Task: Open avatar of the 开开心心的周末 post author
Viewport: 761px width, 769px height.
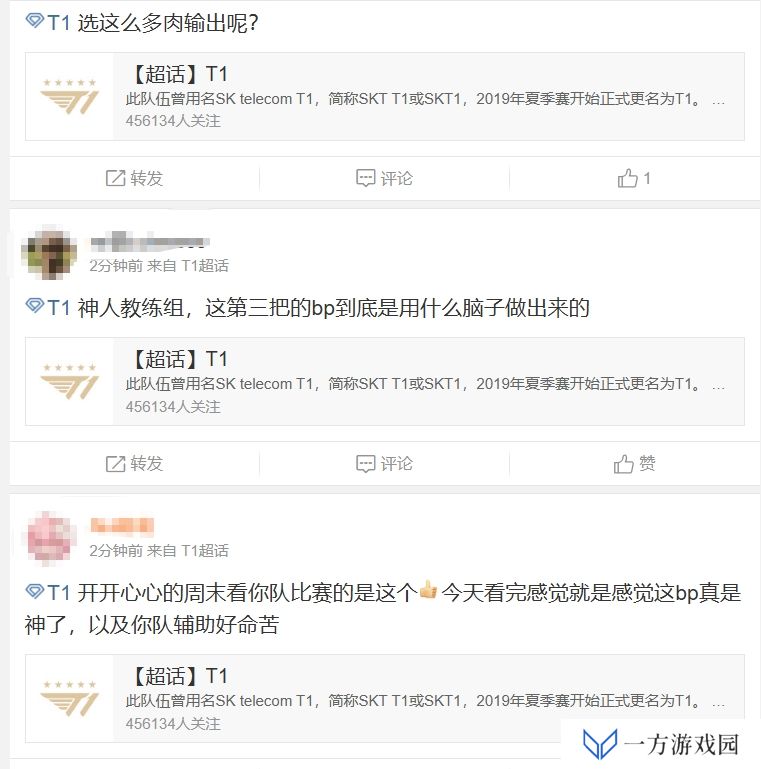Action: pyautogui.click(x=48, y=538)
